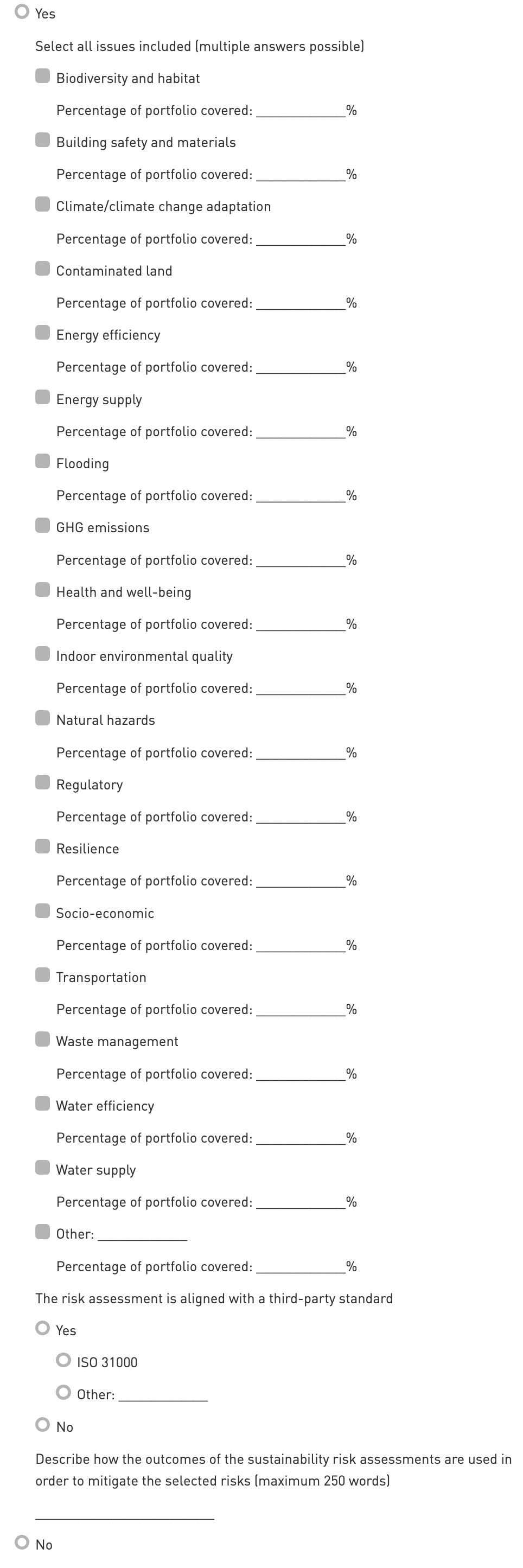
Task: Mark the Contaminated land checkbox
Action: click(x=43, y=269)
